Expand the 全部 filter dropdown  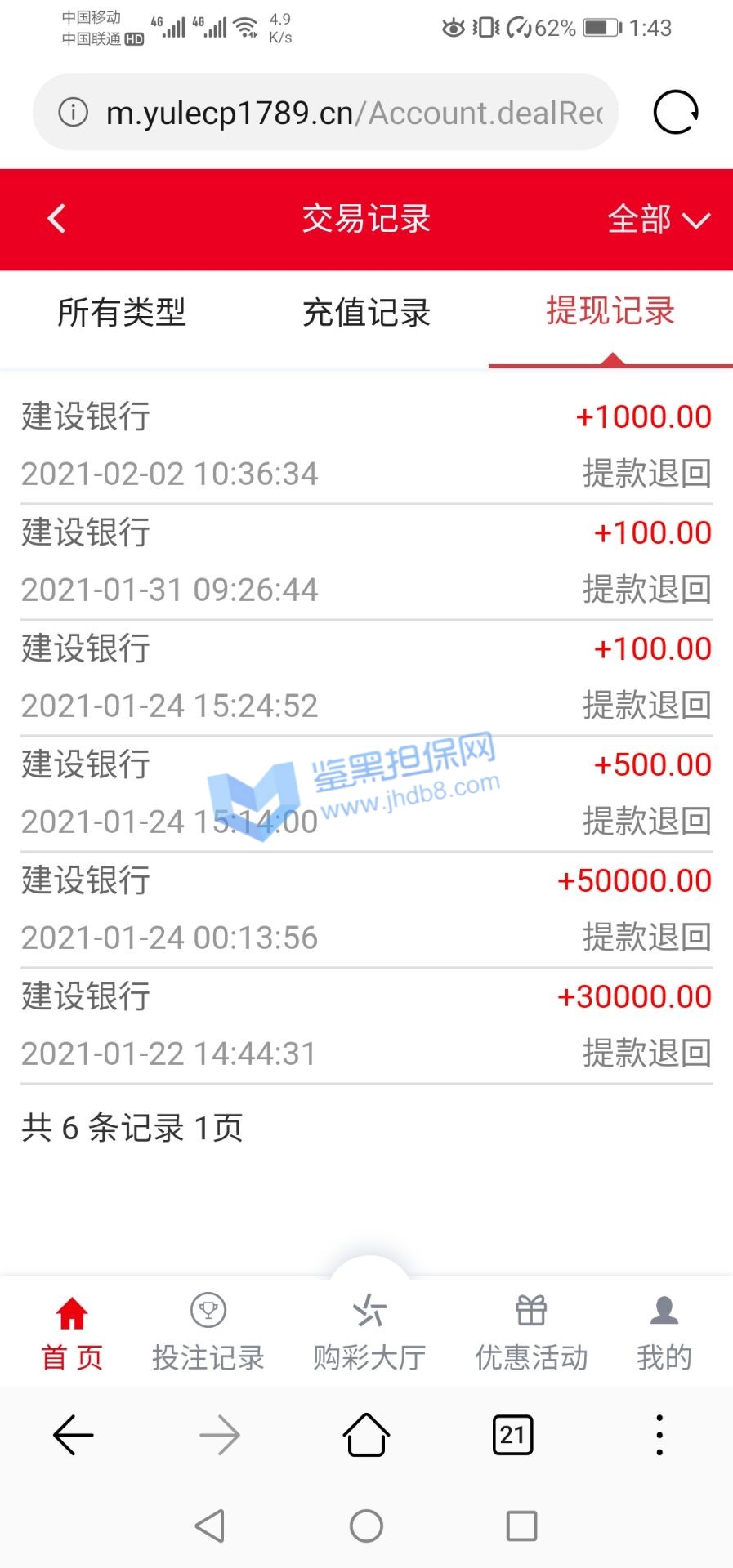(x=659, y=219)
